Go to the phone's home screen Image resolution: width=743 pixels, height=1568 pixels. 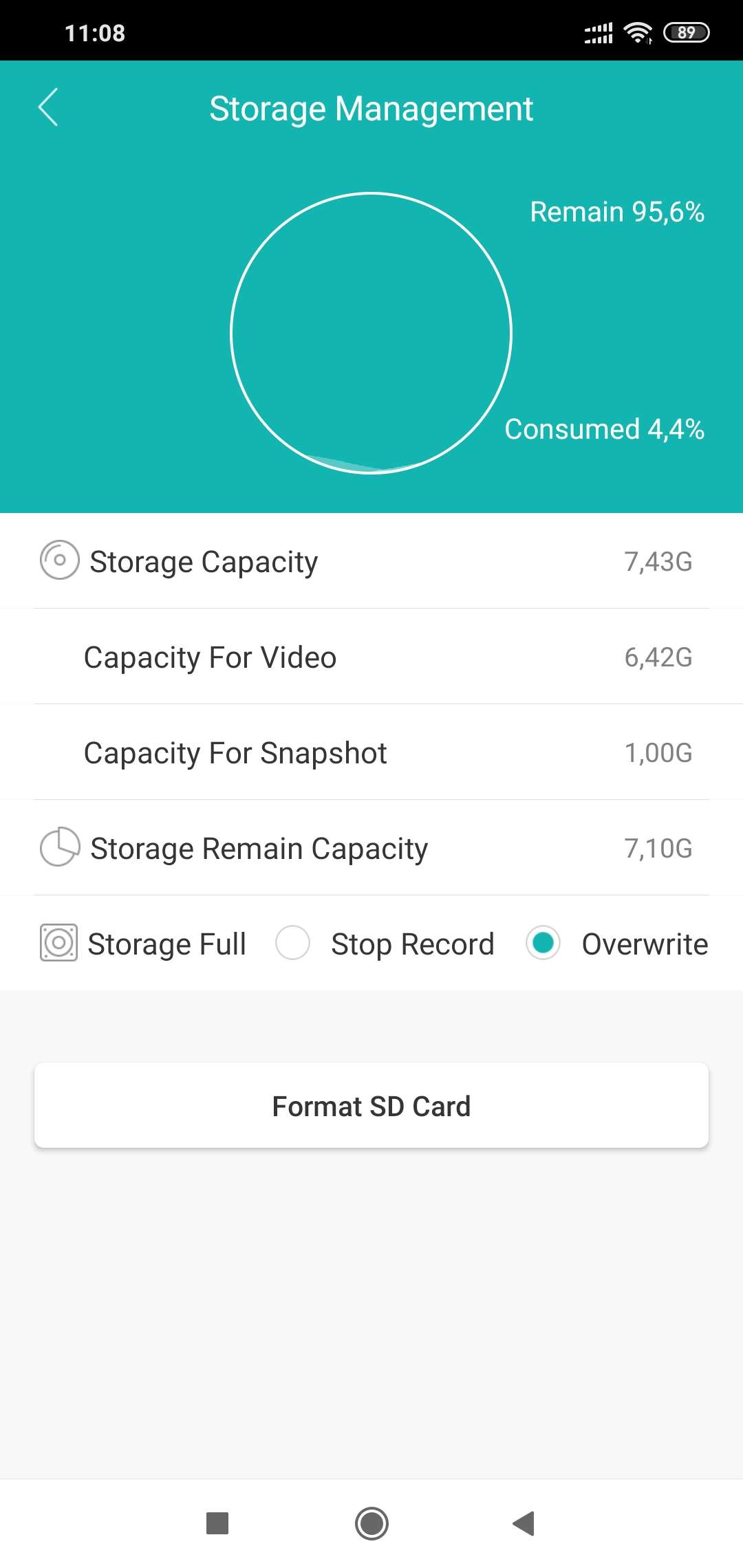[371, 1523]
